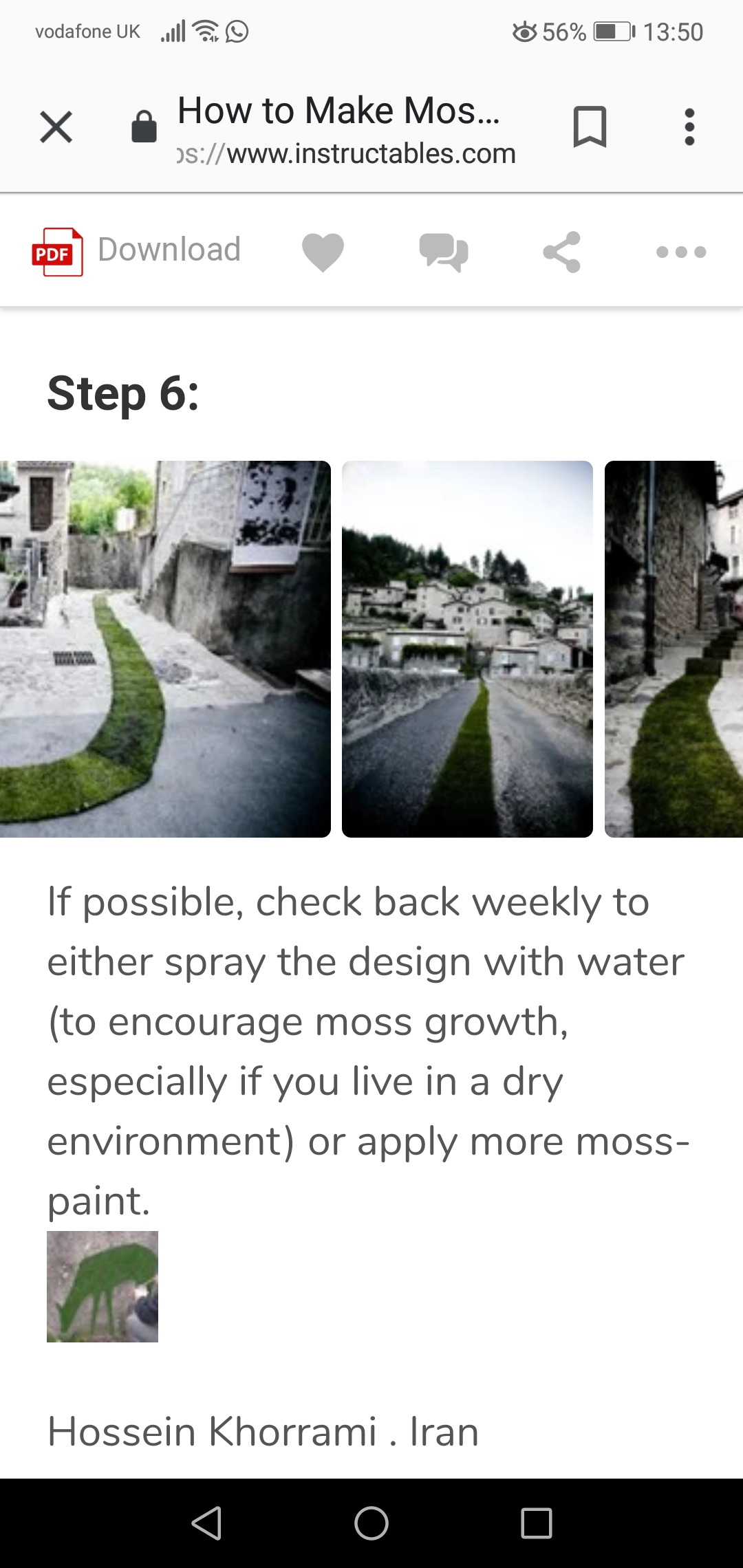Go back using the system back button
The width and height of the screenshot is (743, 1568).
point(206,1523)
